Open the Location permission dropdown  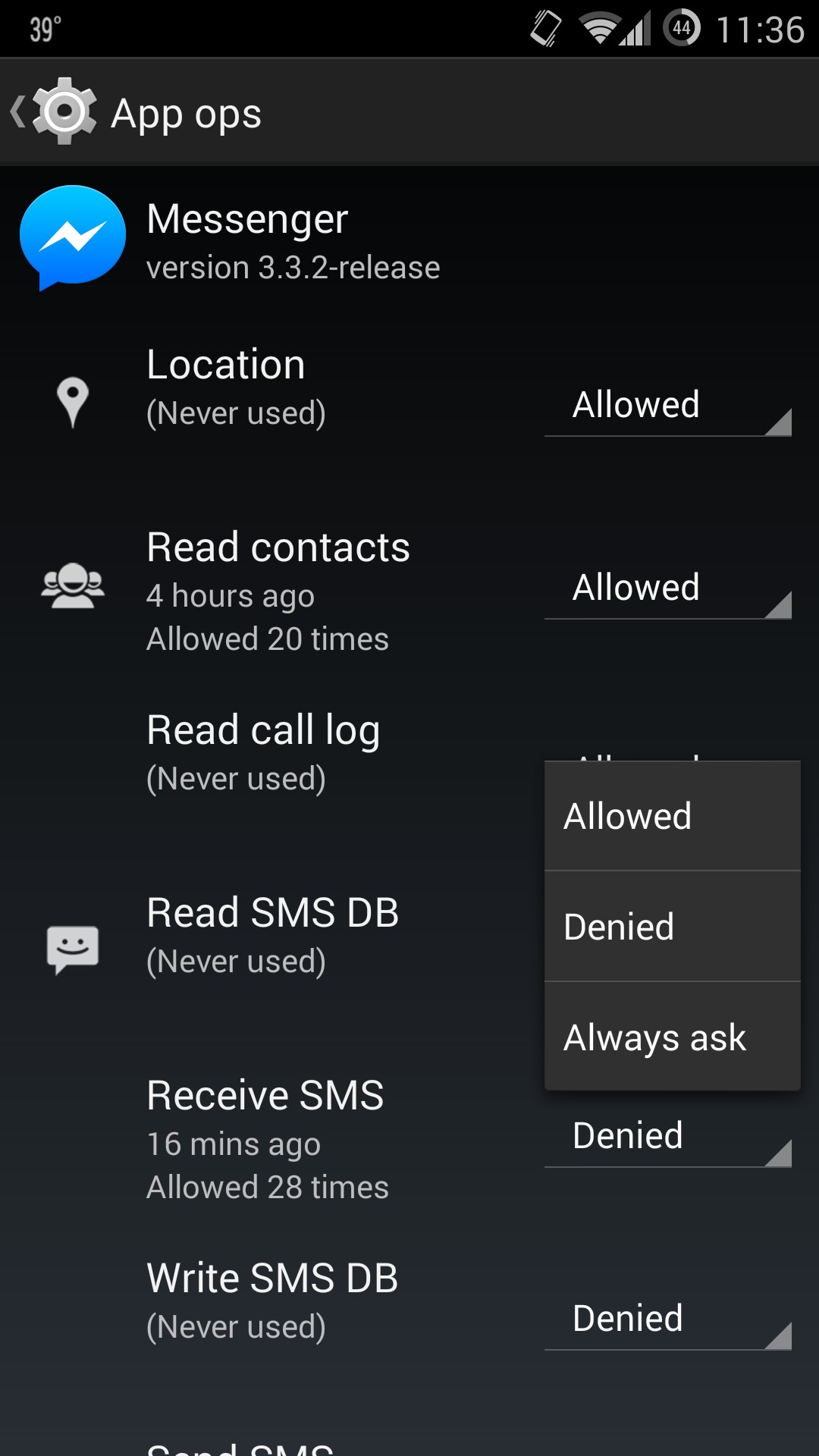point(667,406)
